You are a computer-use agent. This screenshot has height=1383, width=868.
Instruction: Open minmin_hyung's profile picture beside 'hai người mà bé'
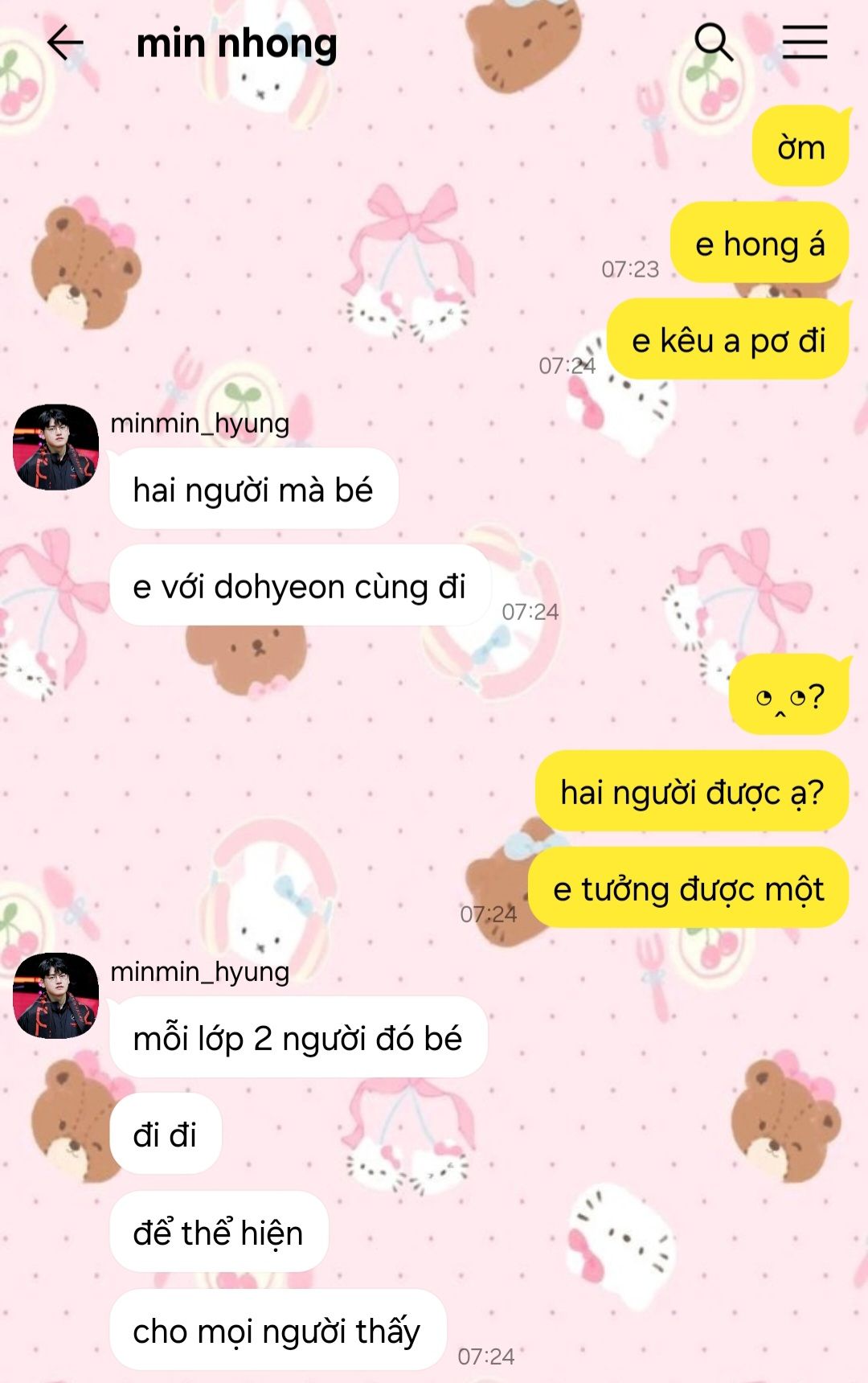[56, 447]
